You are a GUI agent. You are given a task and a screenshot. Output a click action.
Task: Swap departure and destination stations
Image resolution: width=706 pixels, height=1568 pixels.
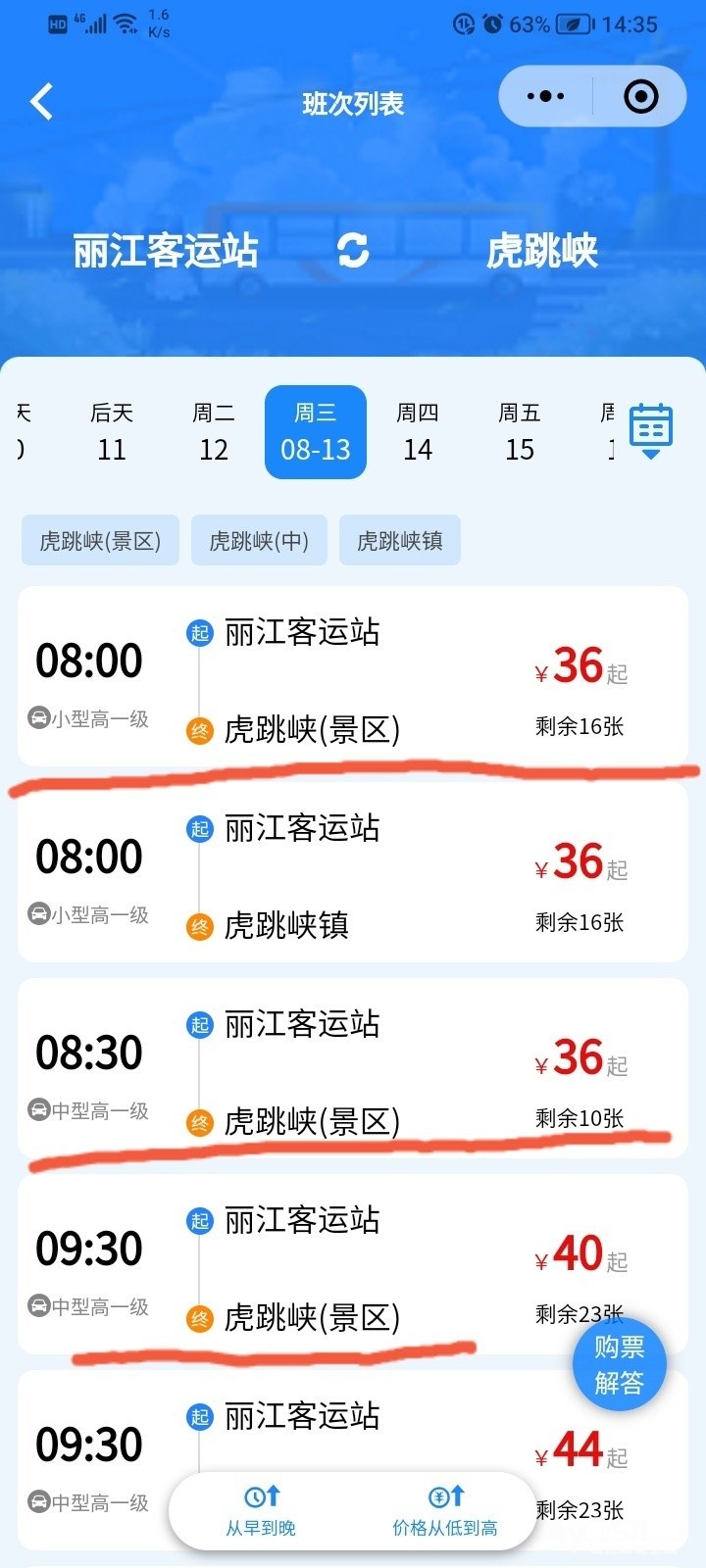tap(353, 251)
